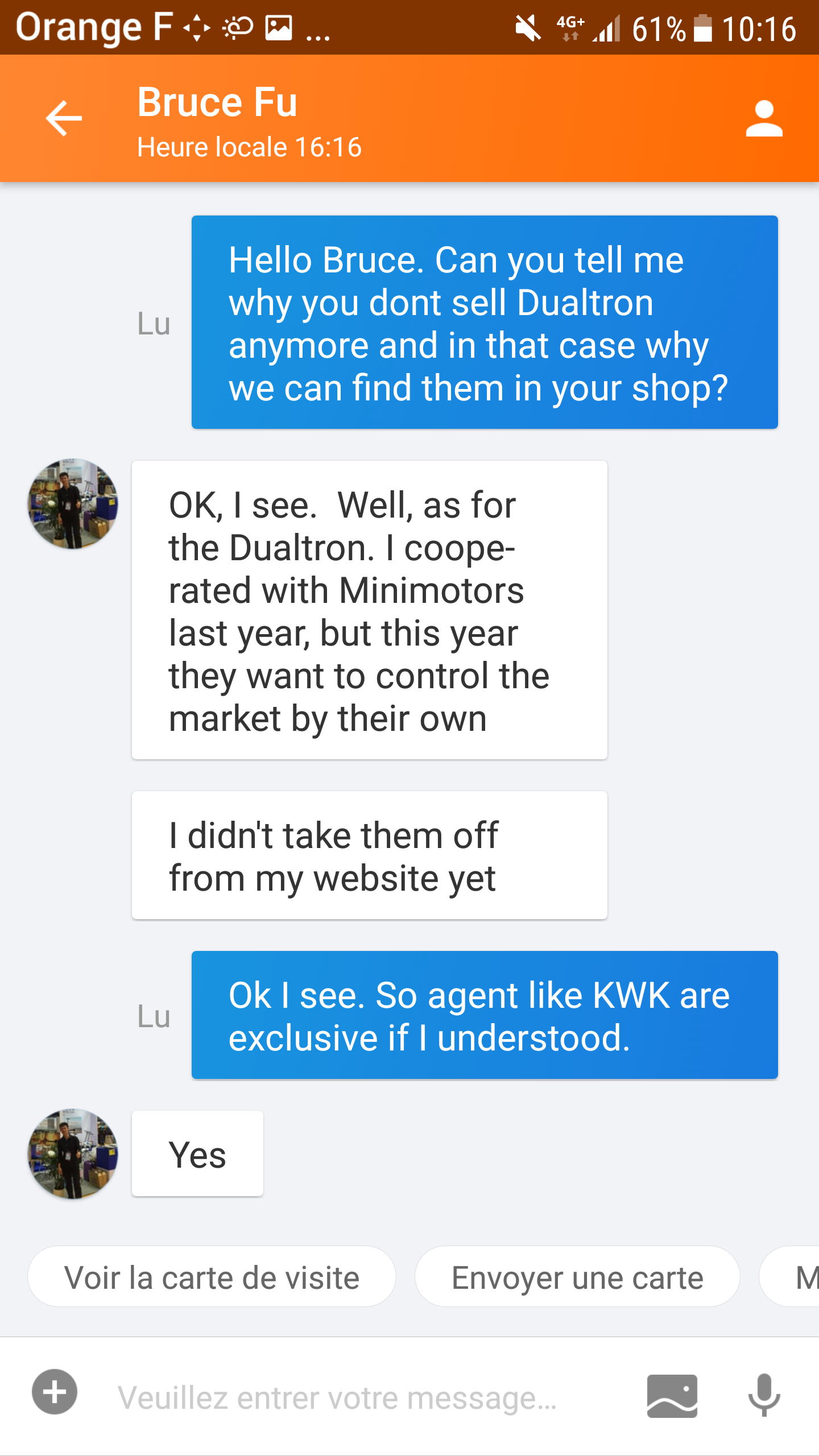Start a voice message with the microphone
This screenshot has height=1456, width=819.
[764, 1395]
